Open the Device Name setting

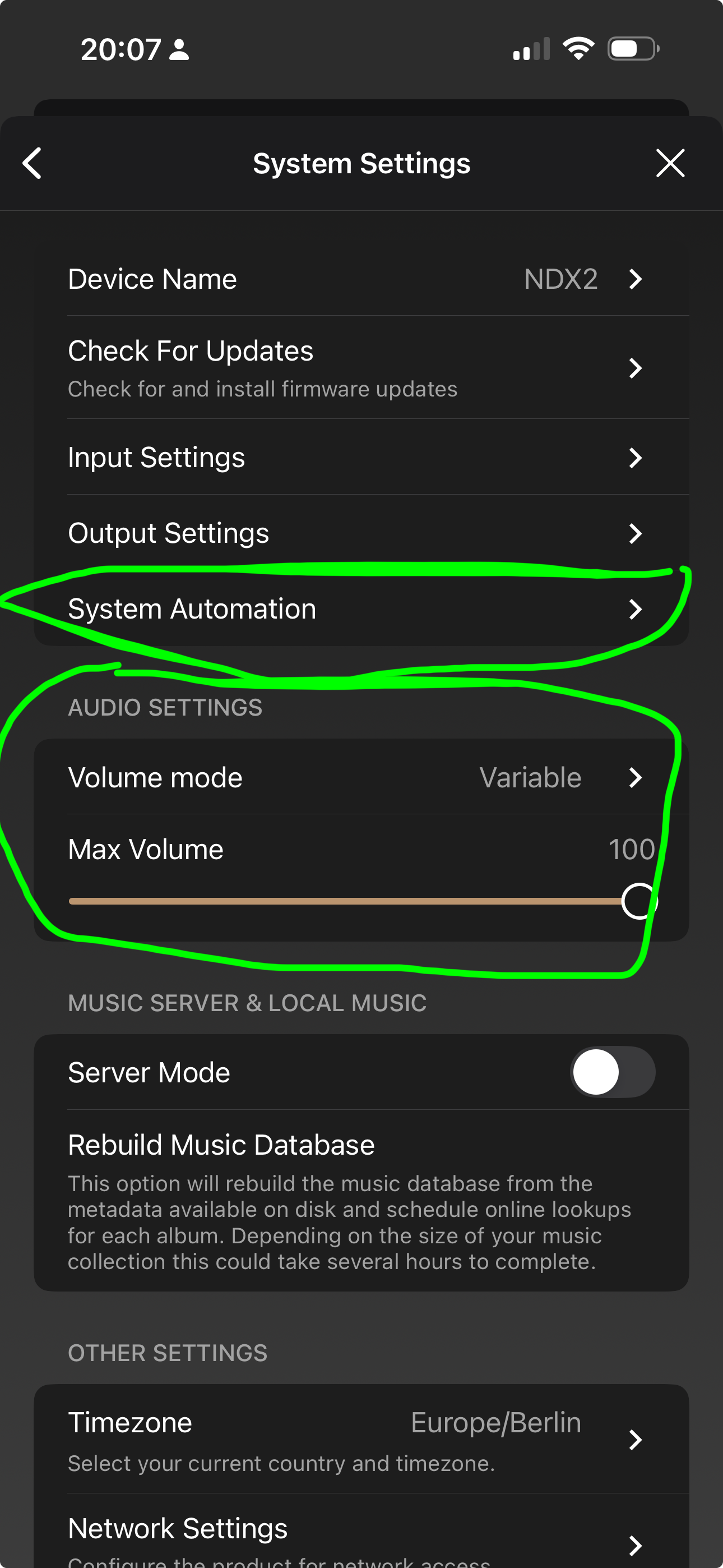click(x=361, y=279)
